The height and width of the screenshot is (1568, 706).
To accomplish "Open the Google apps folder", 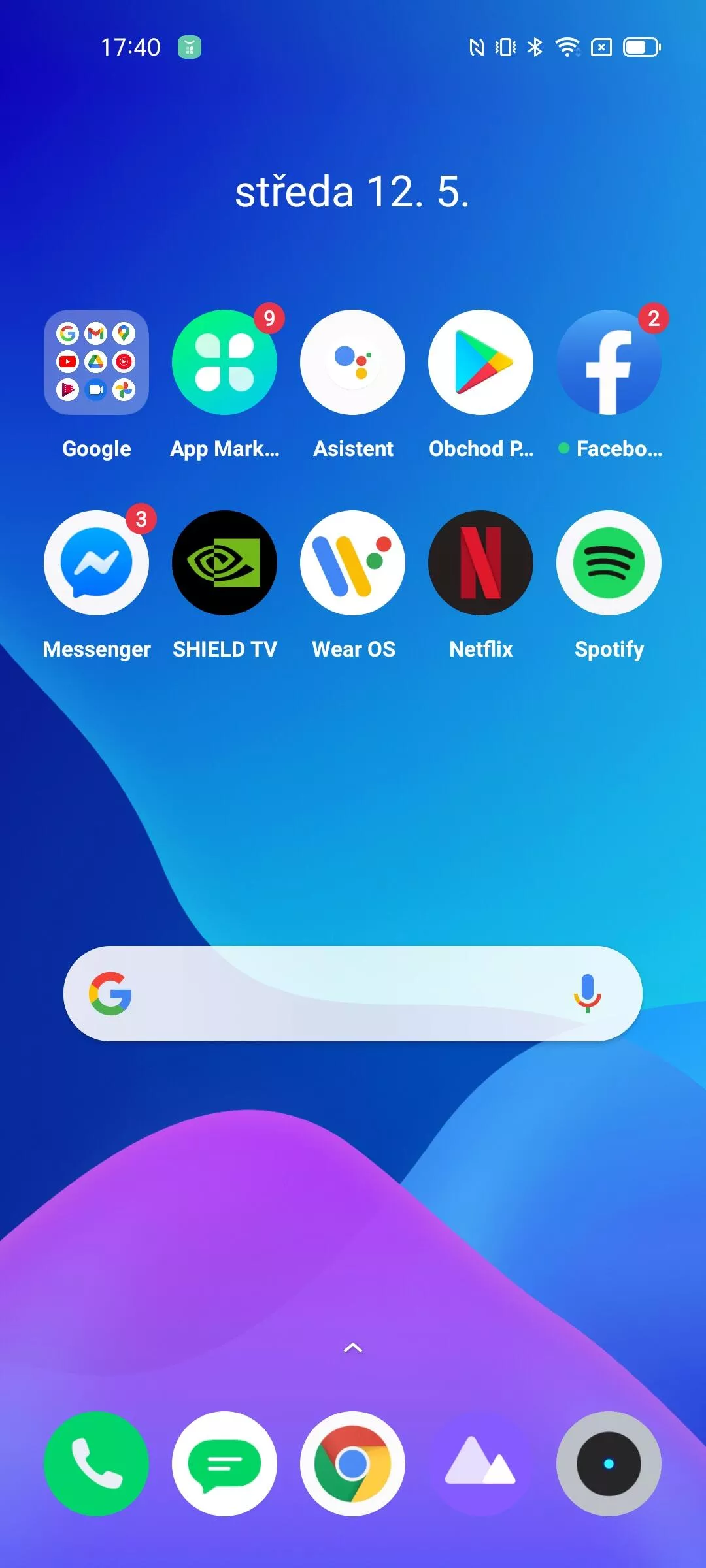I will [96, 362].
